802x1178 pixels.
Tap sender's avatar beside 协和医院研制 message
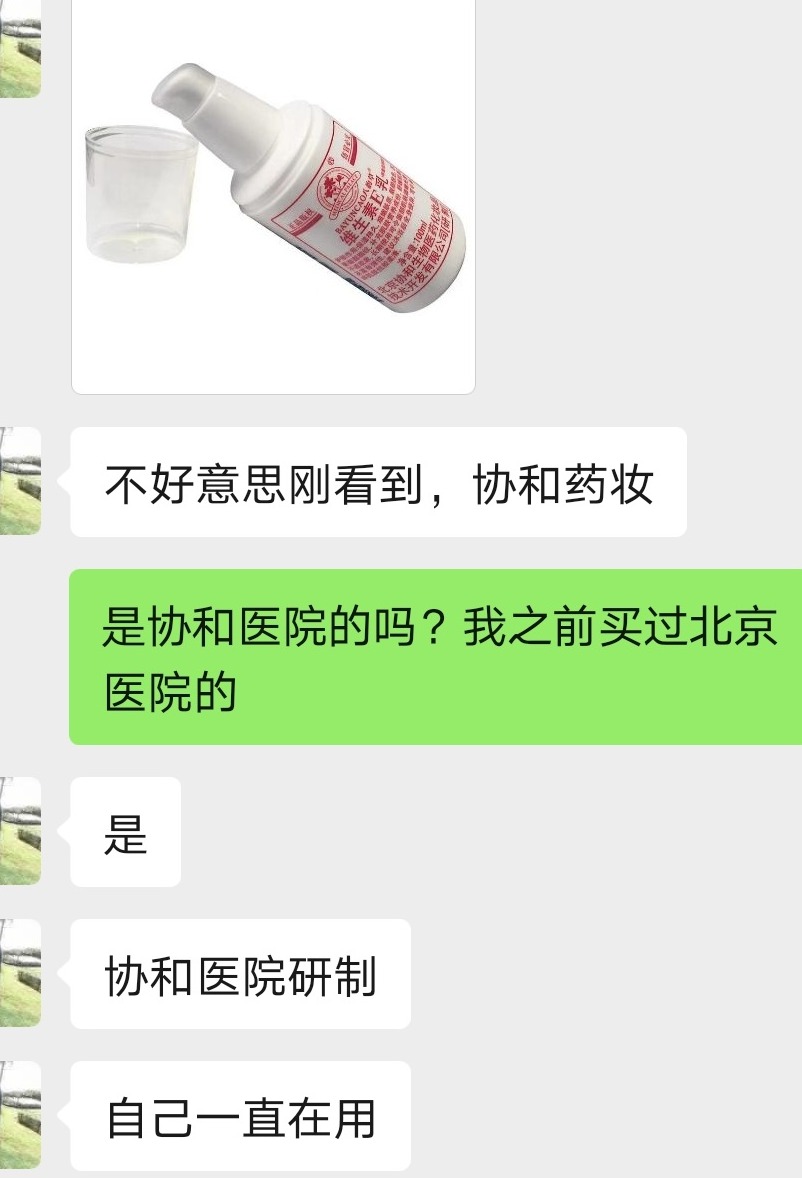(x=19, y=973)
